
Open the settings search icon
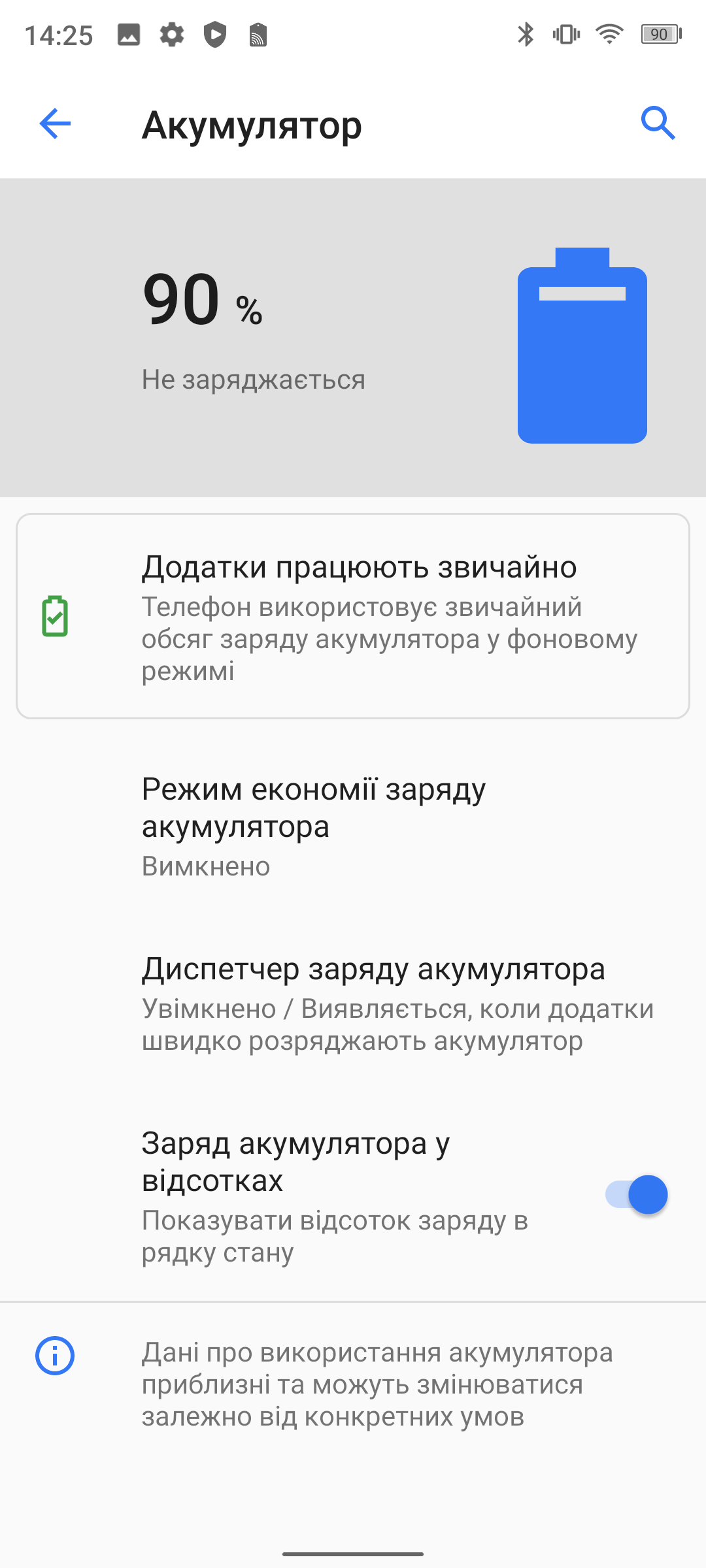(657, 123)
